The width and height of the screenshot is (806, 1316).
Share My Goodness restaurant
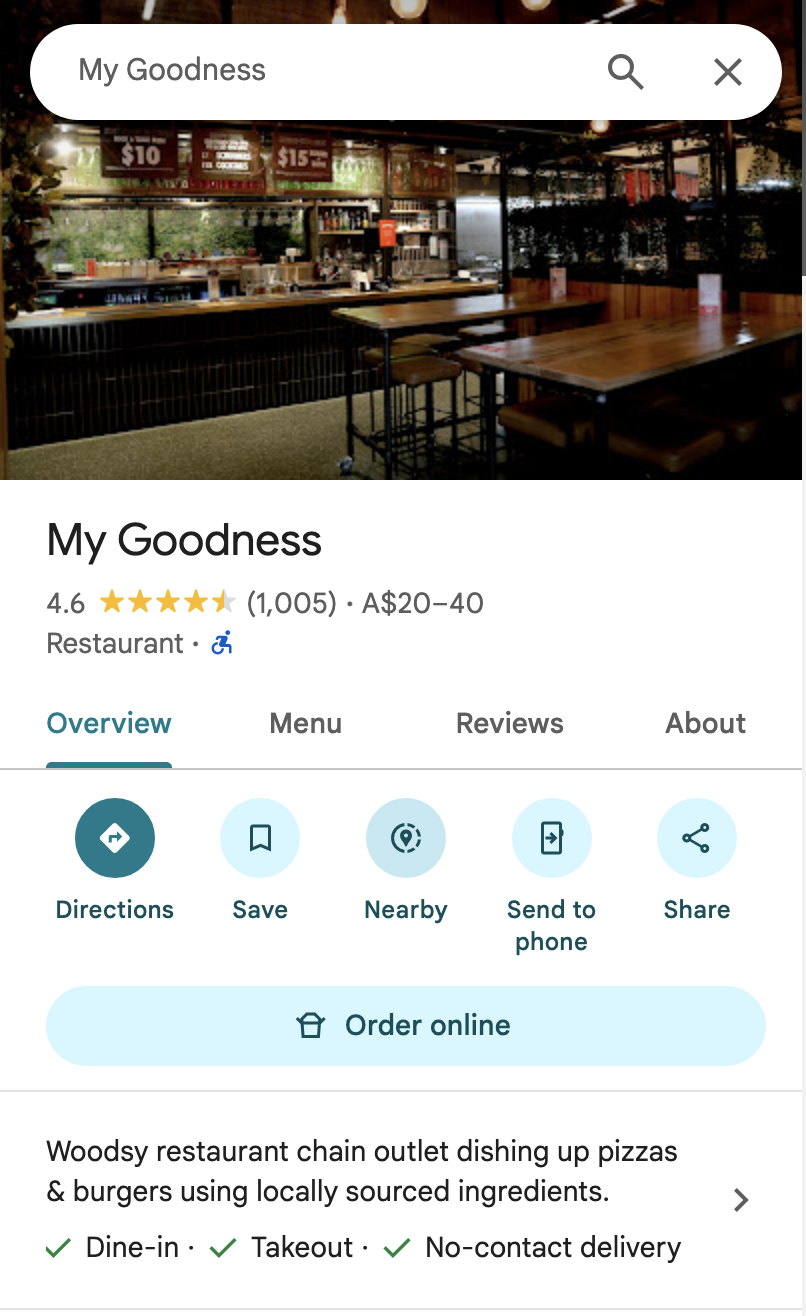pos(696,838)
